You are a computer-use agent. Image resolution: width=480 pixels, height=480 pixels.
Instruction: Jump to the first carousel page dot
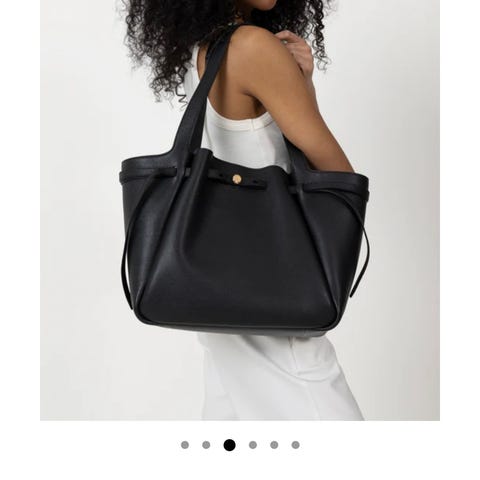(185, 445)
